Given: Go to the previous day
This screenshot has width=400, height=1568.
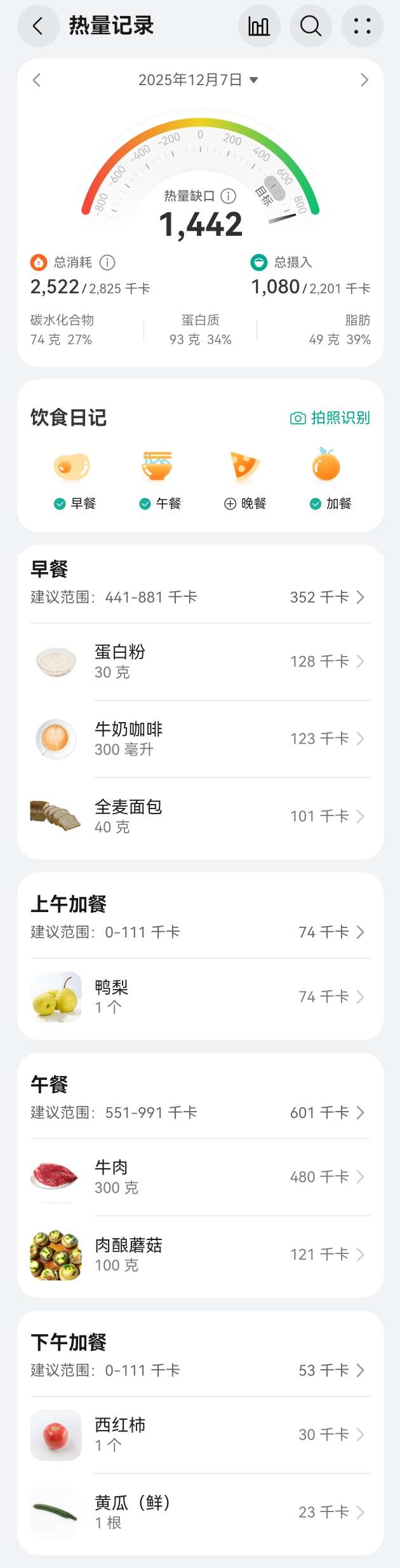Looking at the screenshot, I should [x=37, y=80].
